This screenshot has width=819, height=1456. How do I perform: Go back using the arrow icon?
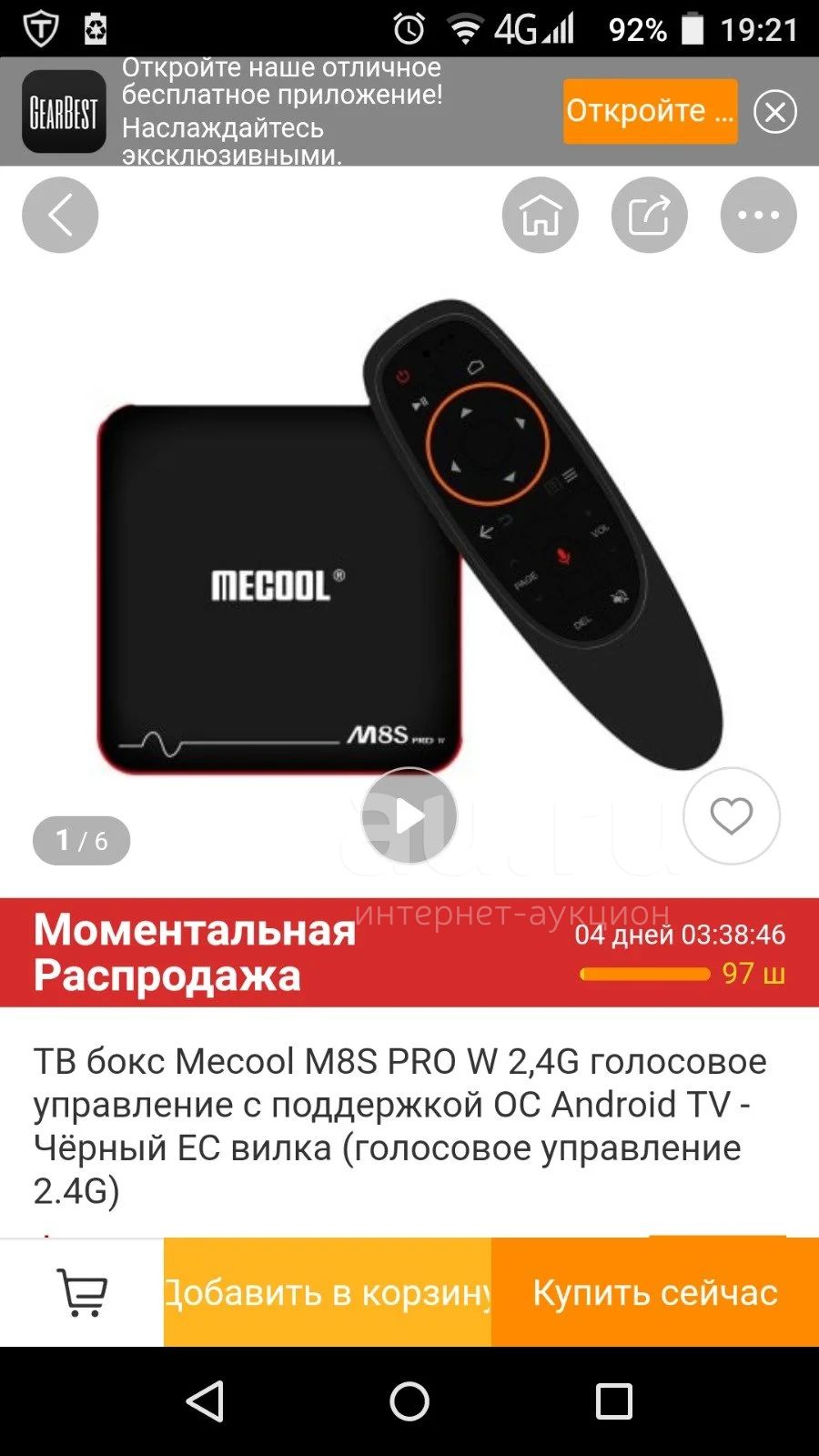(60, 215)
